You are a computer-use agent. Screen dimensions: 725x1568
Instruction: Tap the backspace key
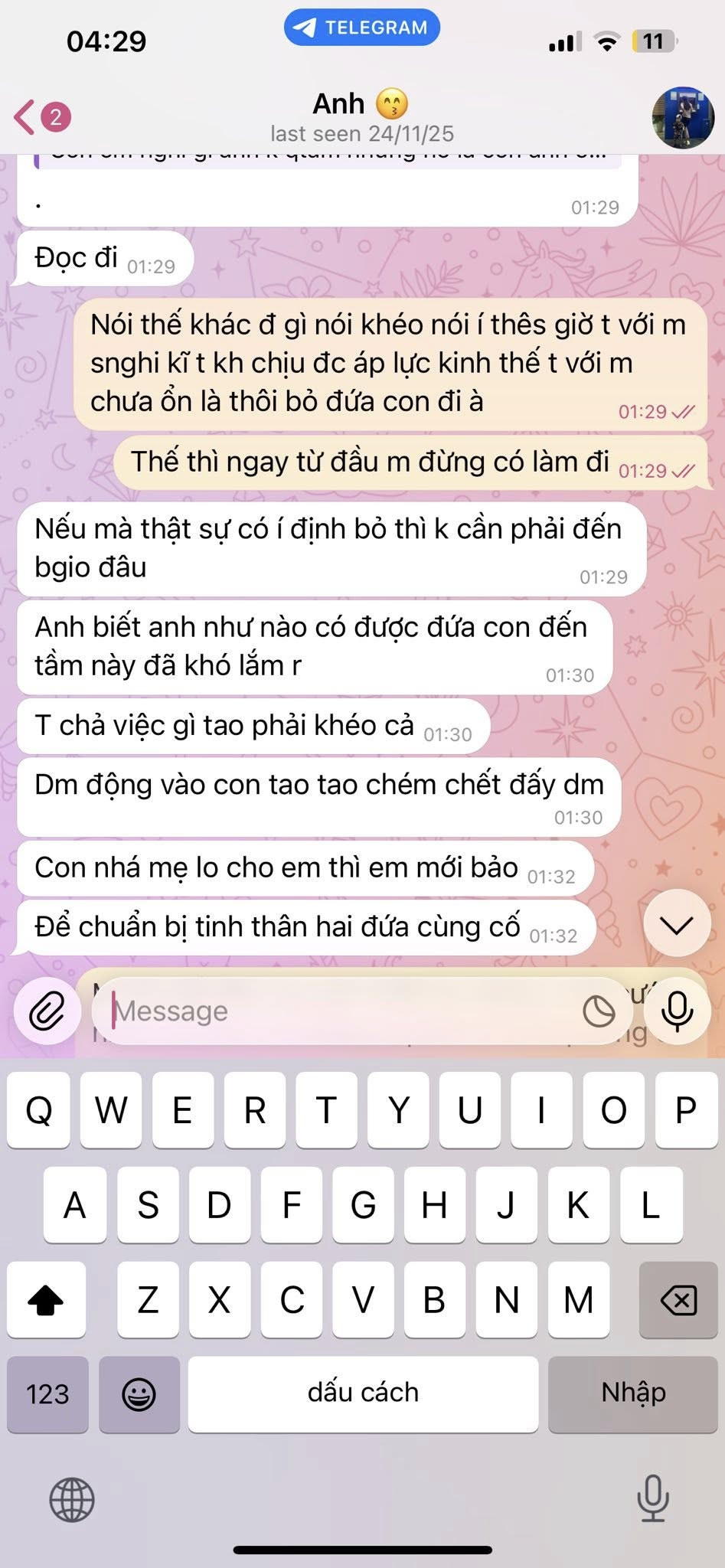(678, 1300)
